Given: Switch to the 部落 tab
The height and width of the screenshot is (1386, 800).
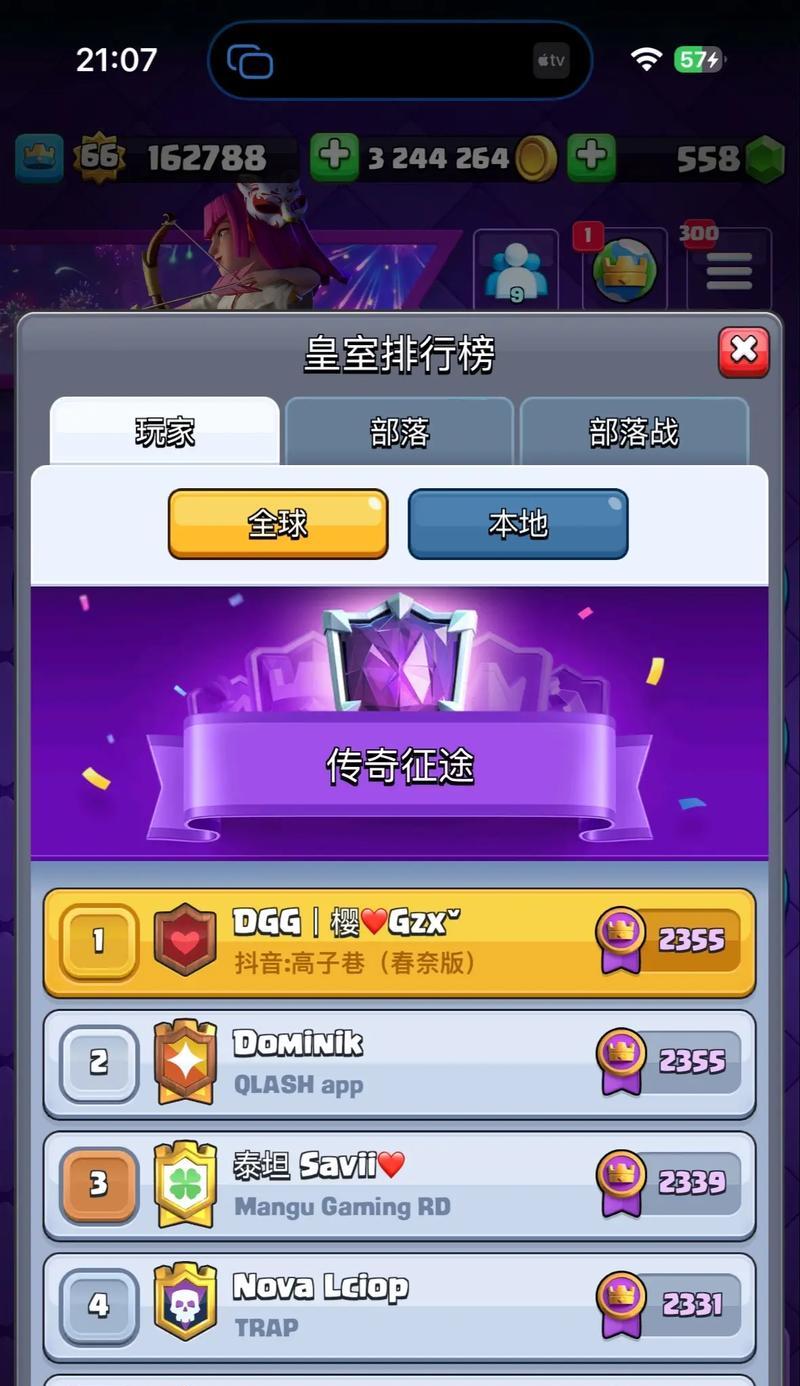Looking at the screenshot, I should pyautogui.click(x=399, y=432).
